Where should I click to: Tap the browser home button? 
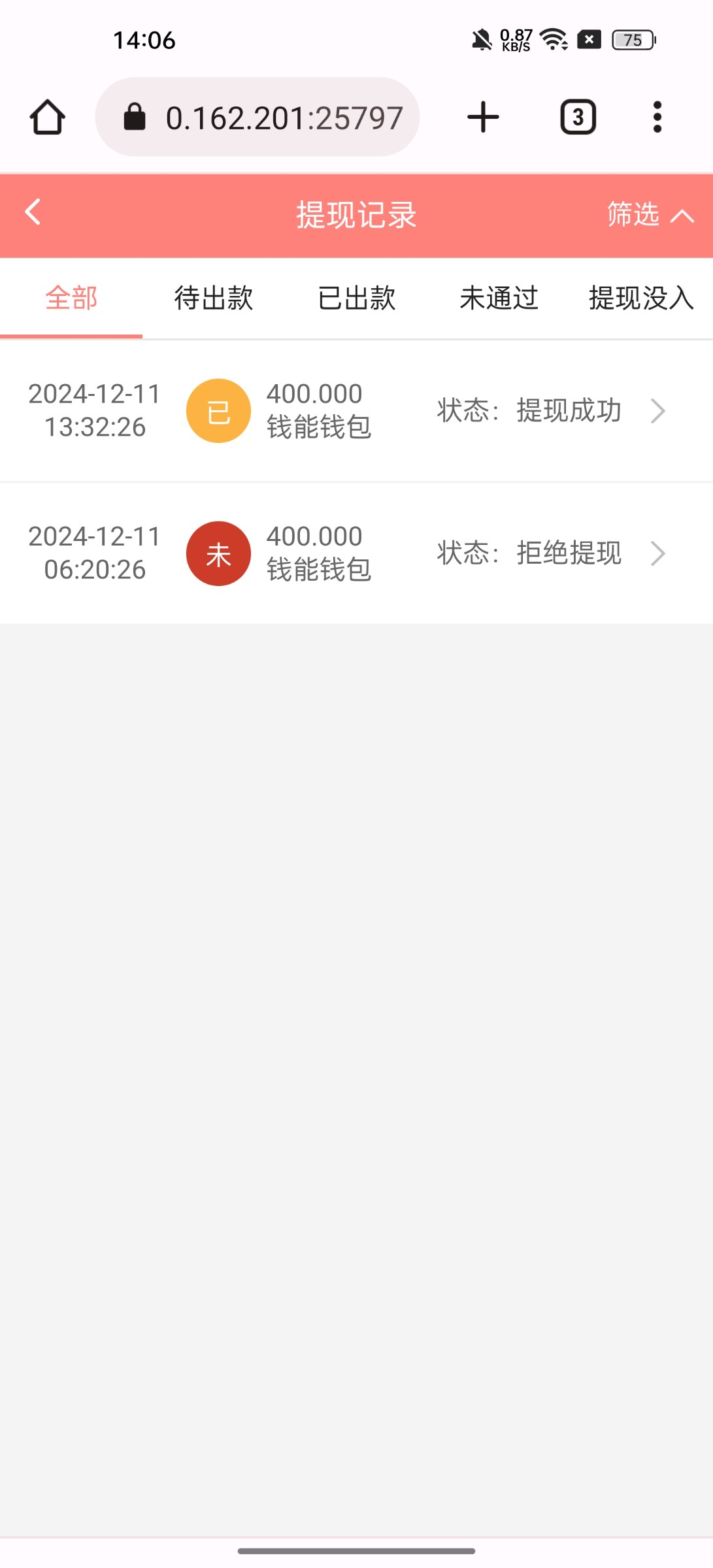(x=47, y=118)
